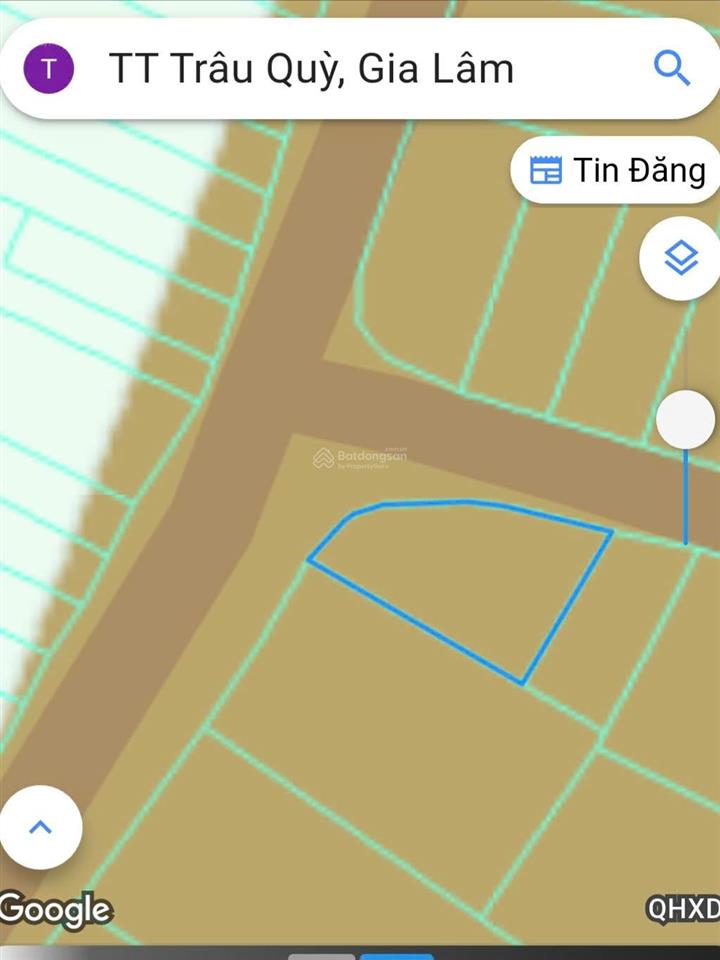Tap the search magnifier icon
Image resolution: width=720 pixels, height=960 pixels.
672,69
